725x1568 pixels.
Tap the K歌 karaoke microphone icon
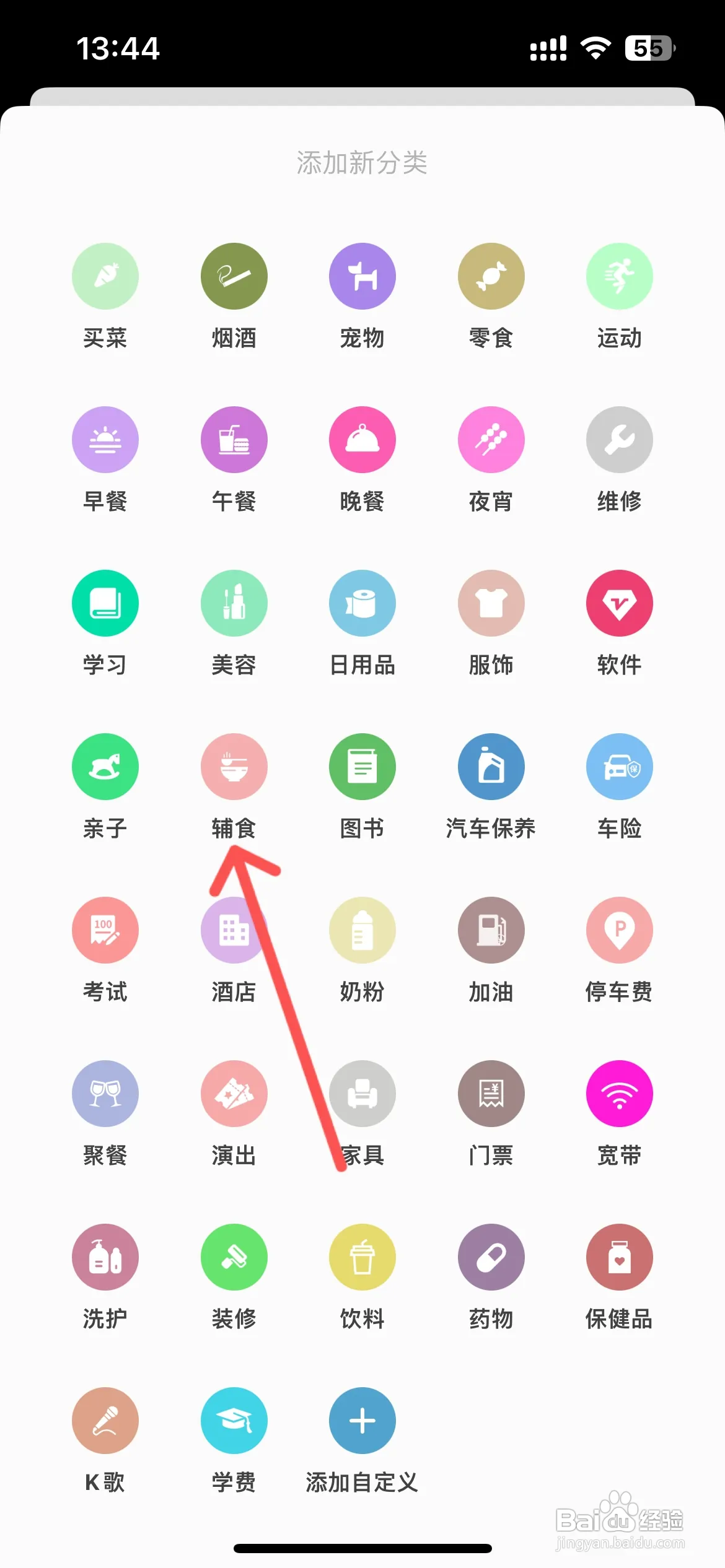pyautogui.click(x=105, y=1421)
